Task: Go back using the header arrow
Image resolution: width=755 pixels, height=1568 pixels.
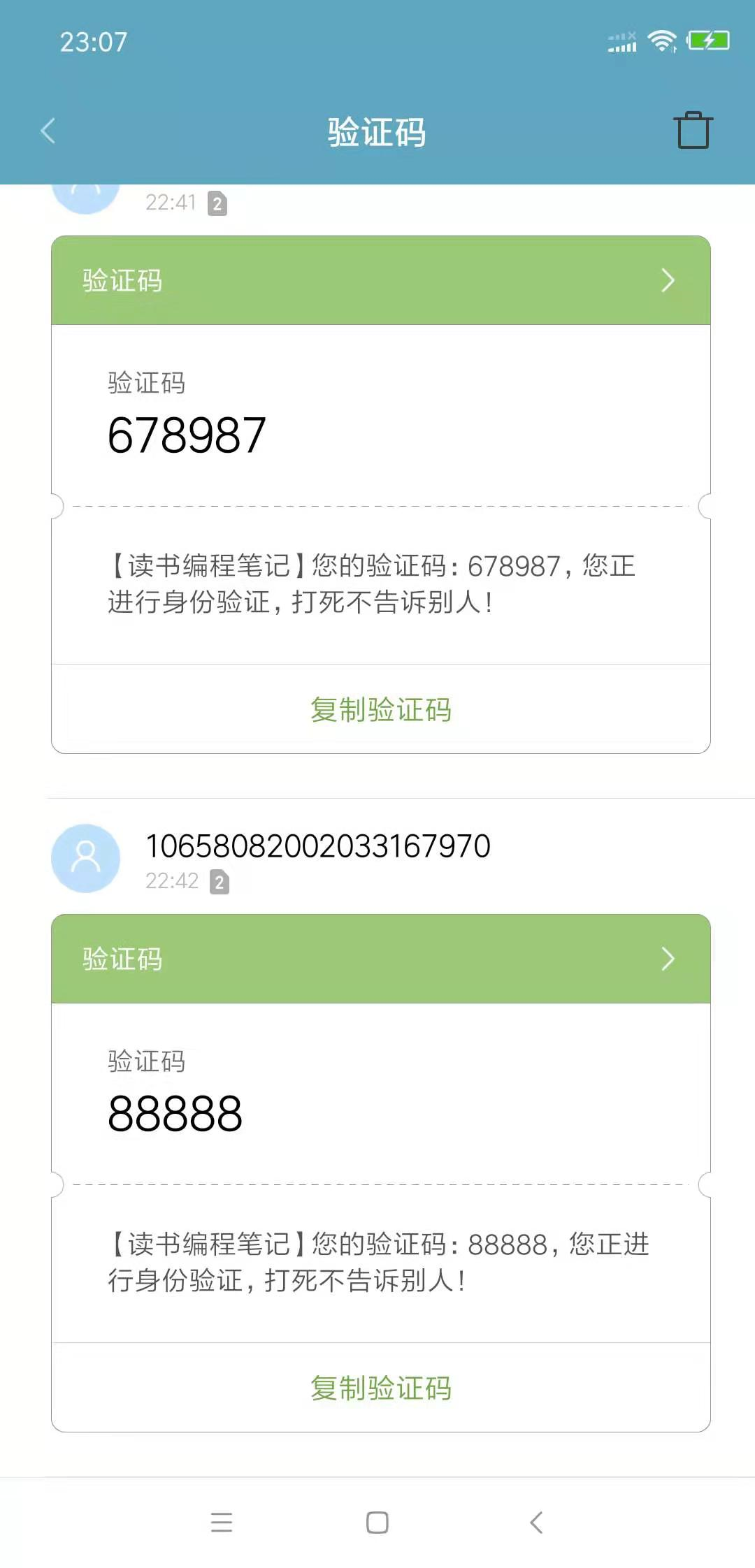Action: coord(48,131)
